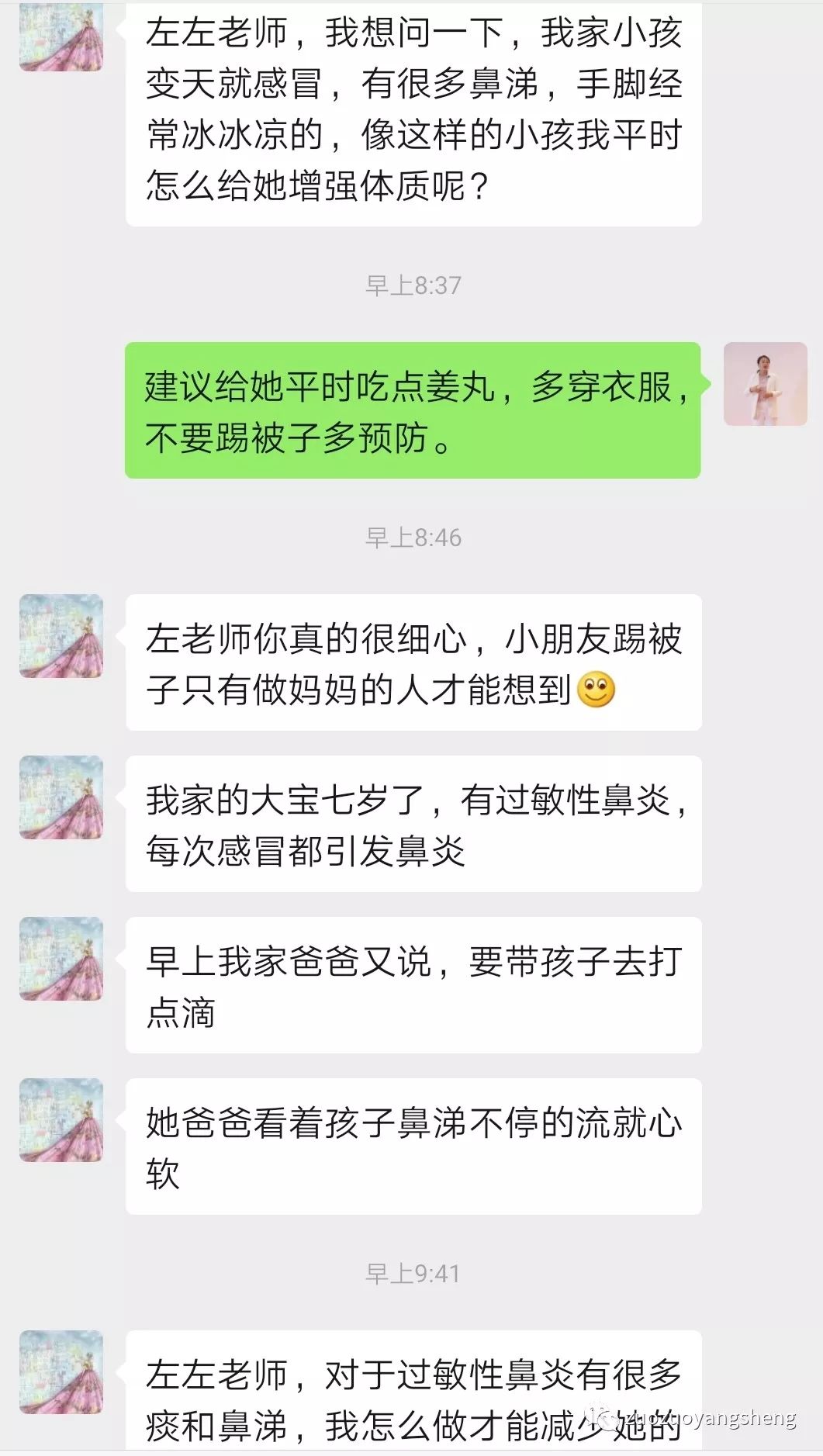
Task: Select the timestamp 早上8:37
Action: pos(413,284)
